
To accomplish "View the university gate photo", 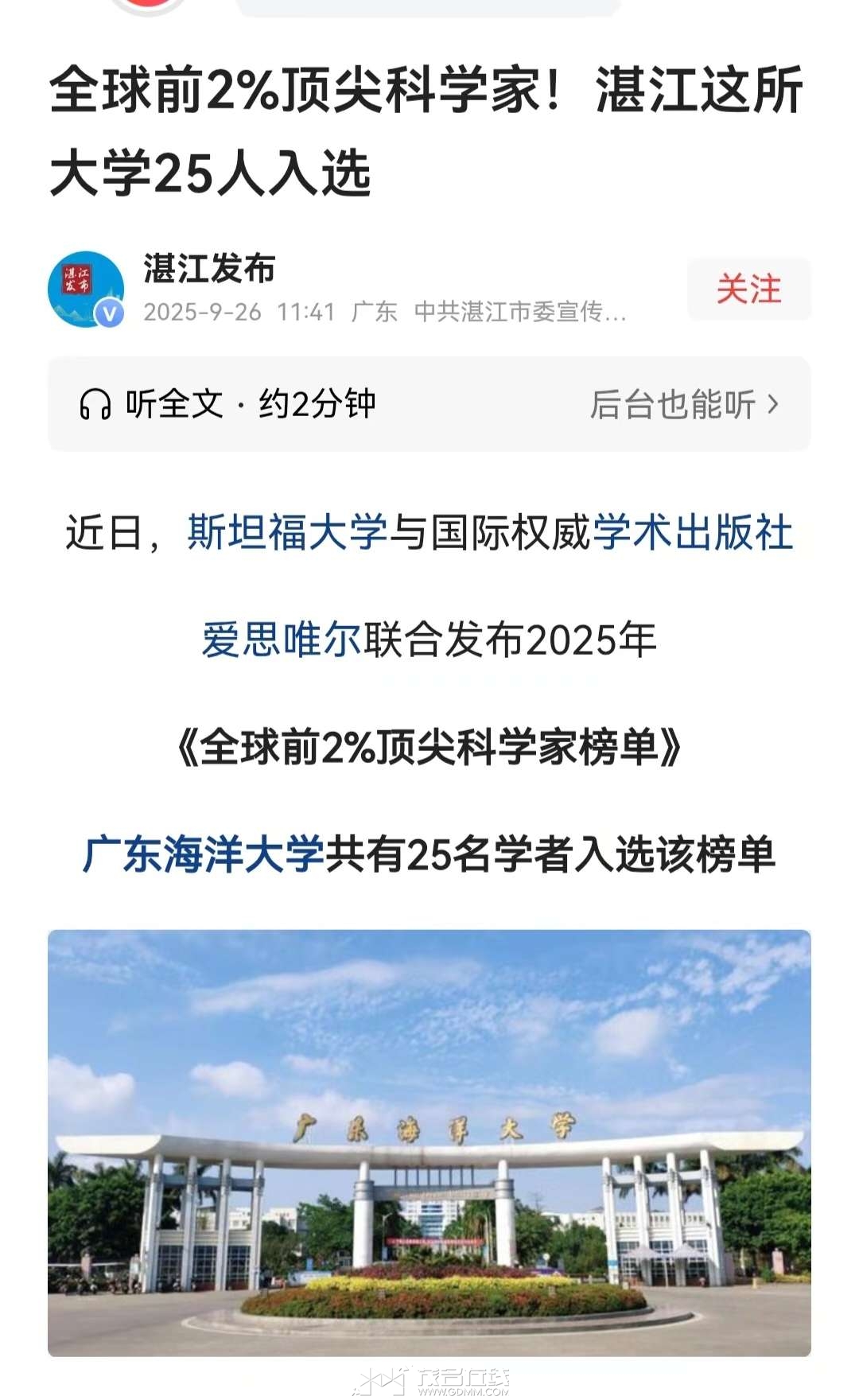I will 429,1142.
